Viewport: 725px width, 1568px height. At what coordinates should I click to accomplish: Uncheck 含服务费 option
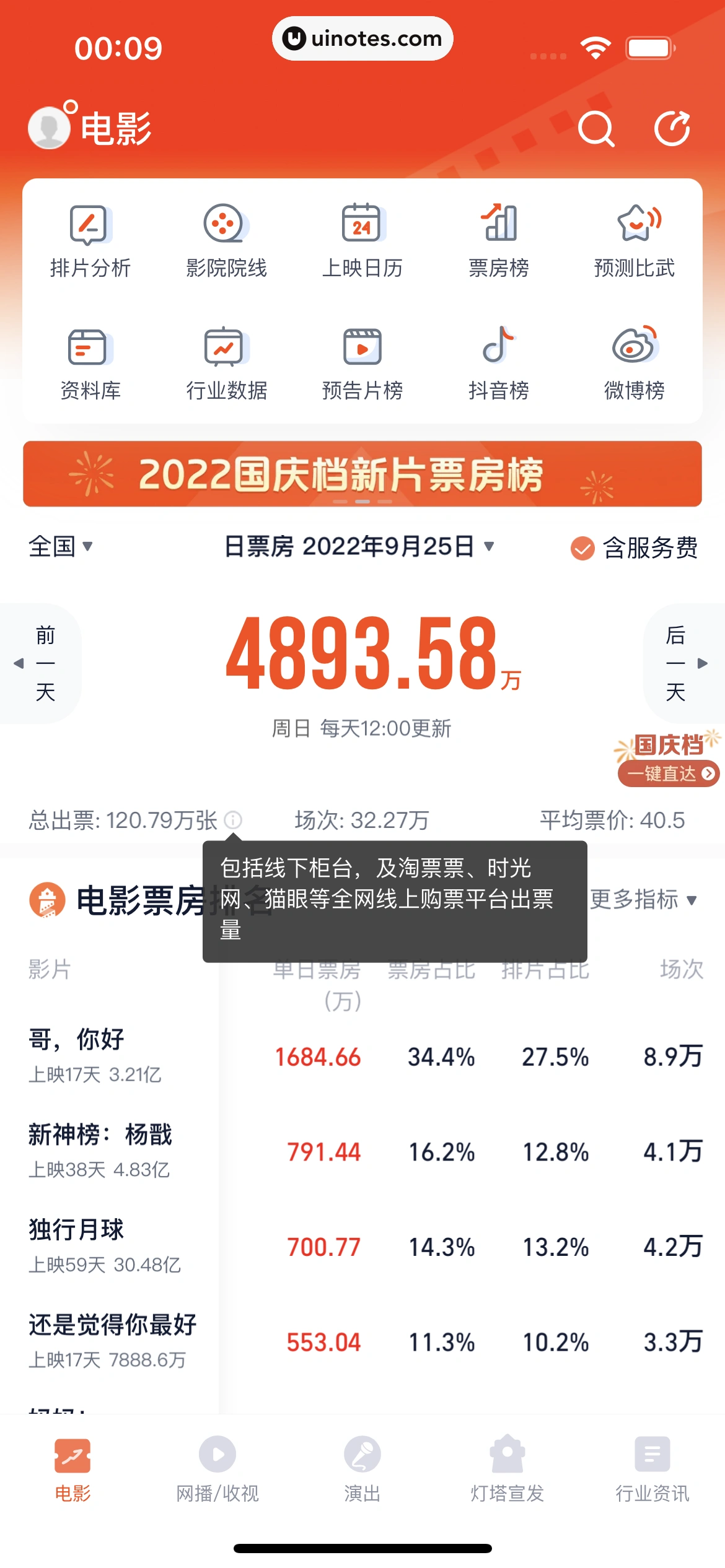coord(635,548)
